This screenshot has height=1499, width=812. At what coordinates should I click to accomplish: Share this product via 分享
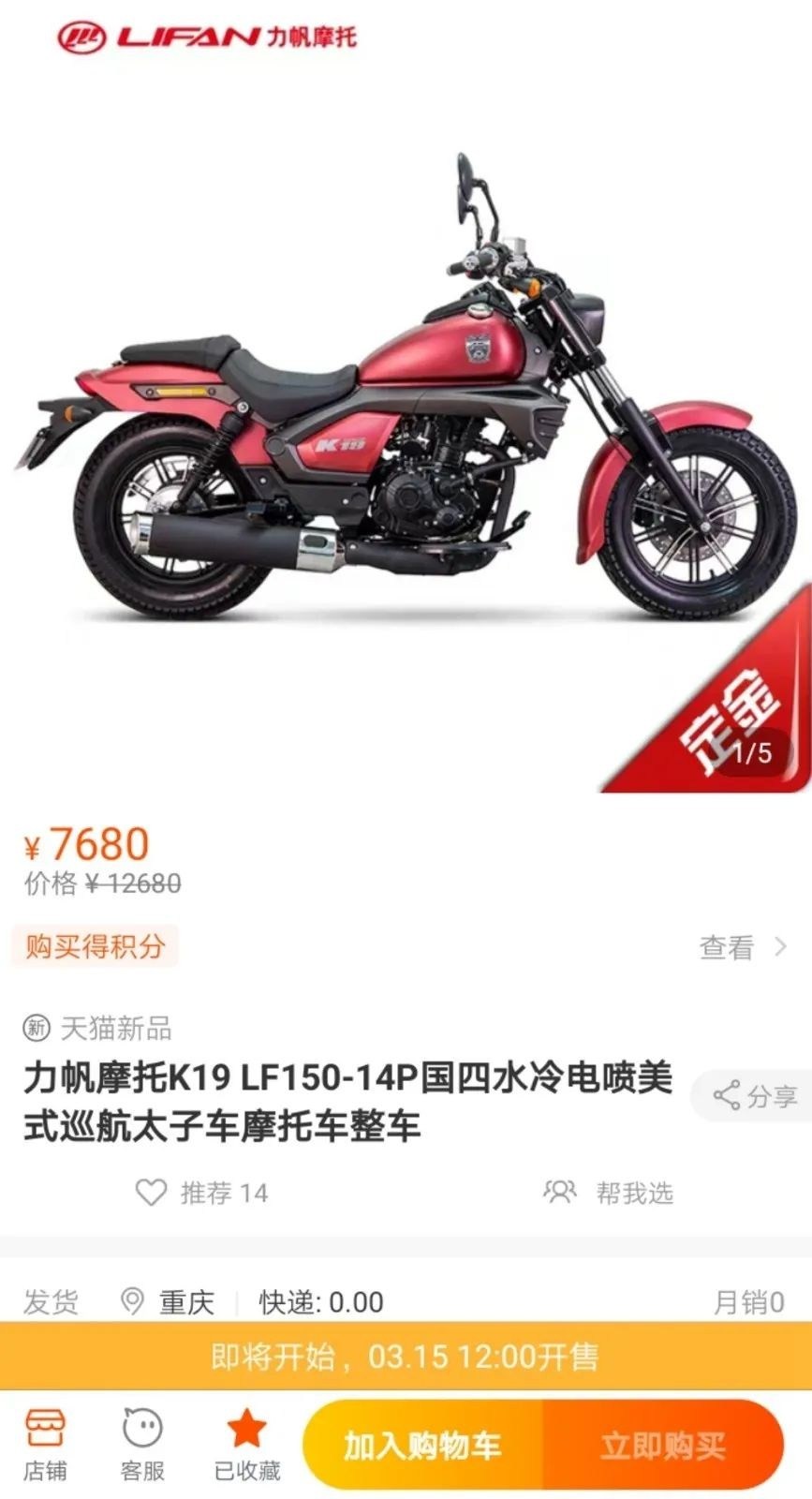(x=755, y=1095)
